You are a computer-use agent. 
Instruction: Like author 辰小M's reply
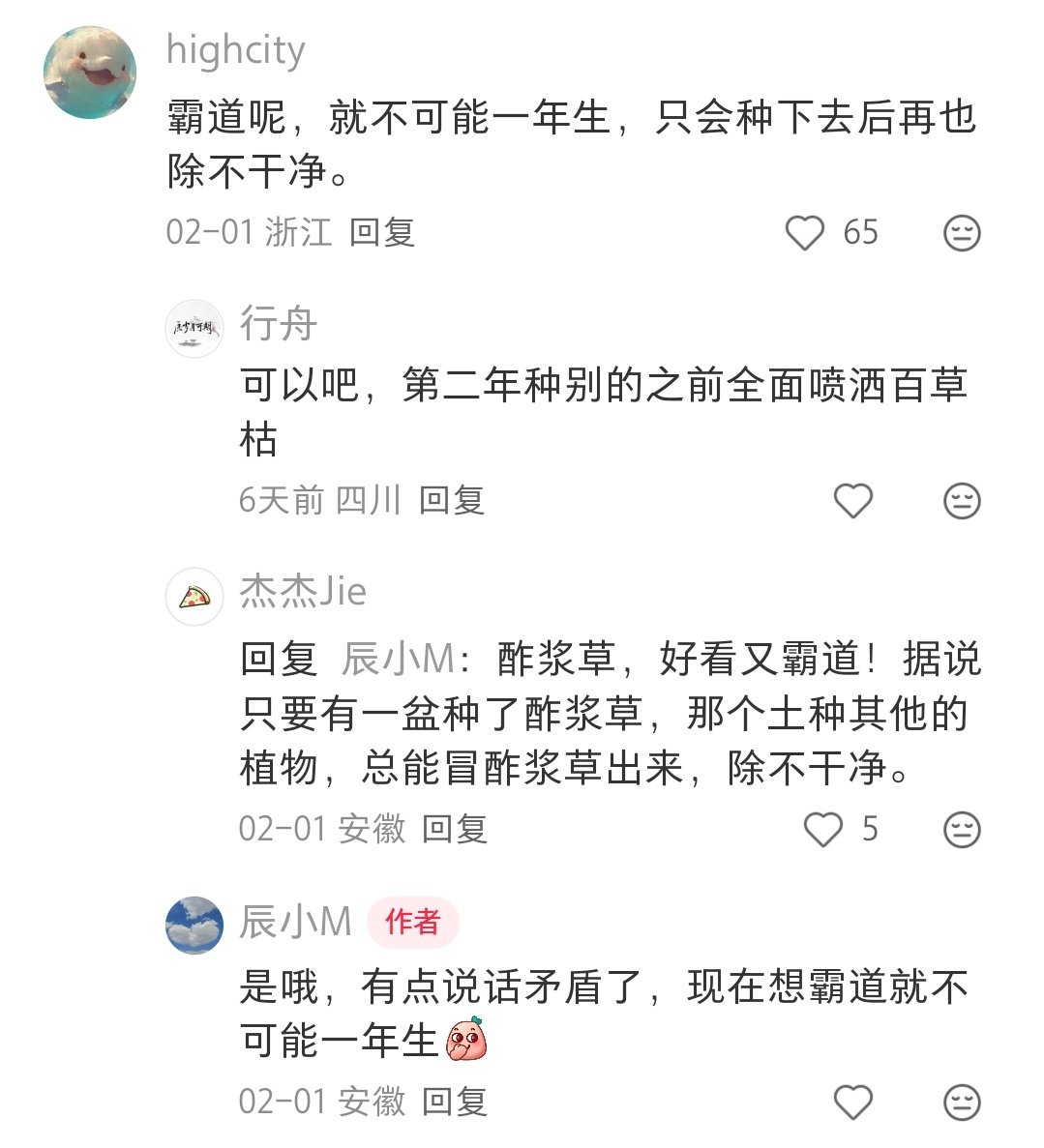pos(852,1103)
